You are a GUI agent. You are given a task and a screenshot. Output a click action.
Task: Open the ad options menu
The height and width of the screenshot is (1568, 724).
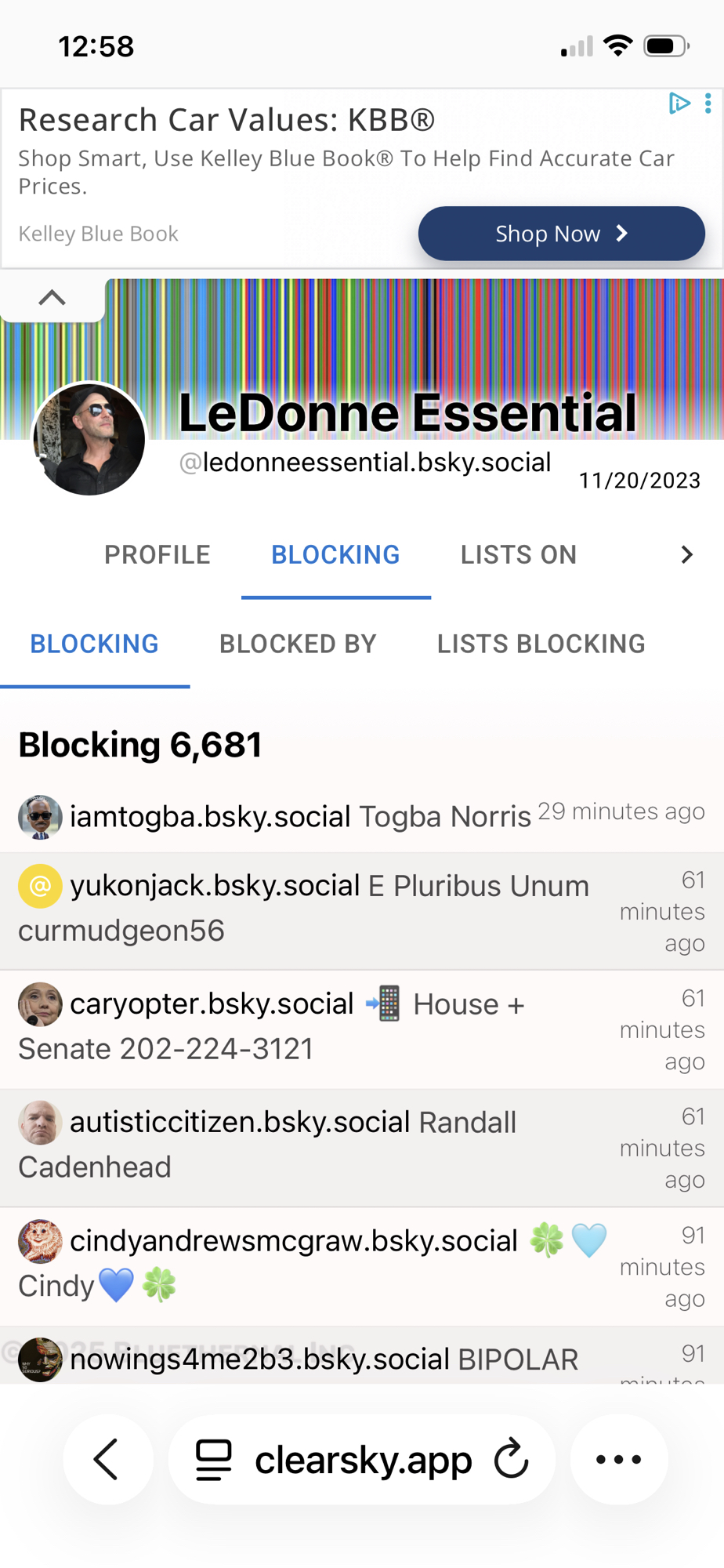pos(708,103)
